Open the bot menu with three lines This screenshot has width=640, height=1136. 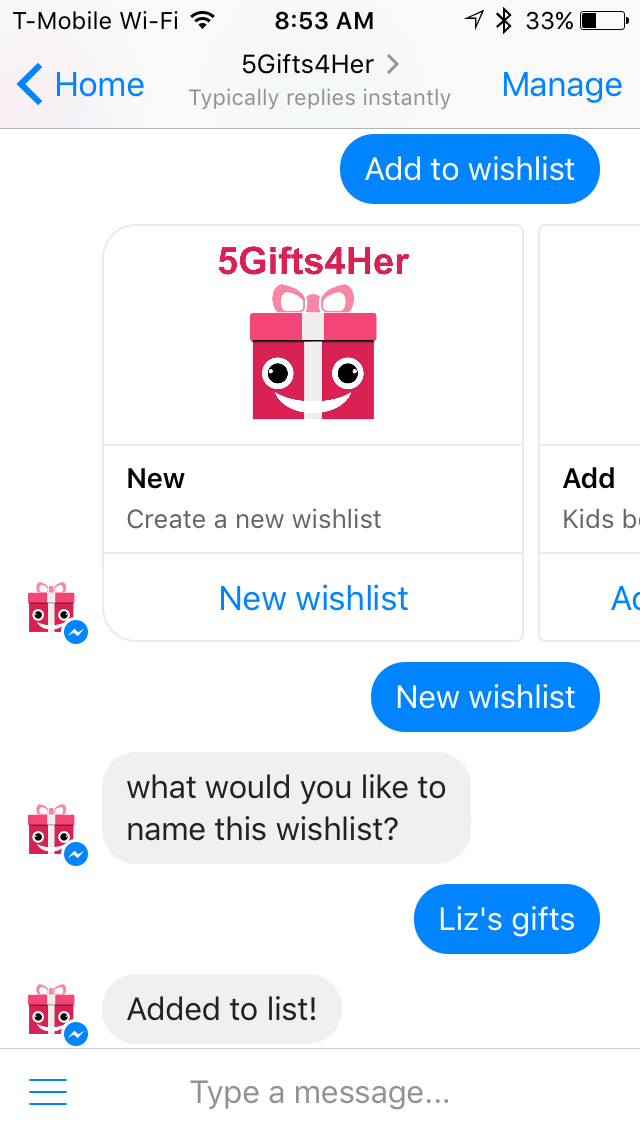pyautogui.click(x=48, y=1092)
